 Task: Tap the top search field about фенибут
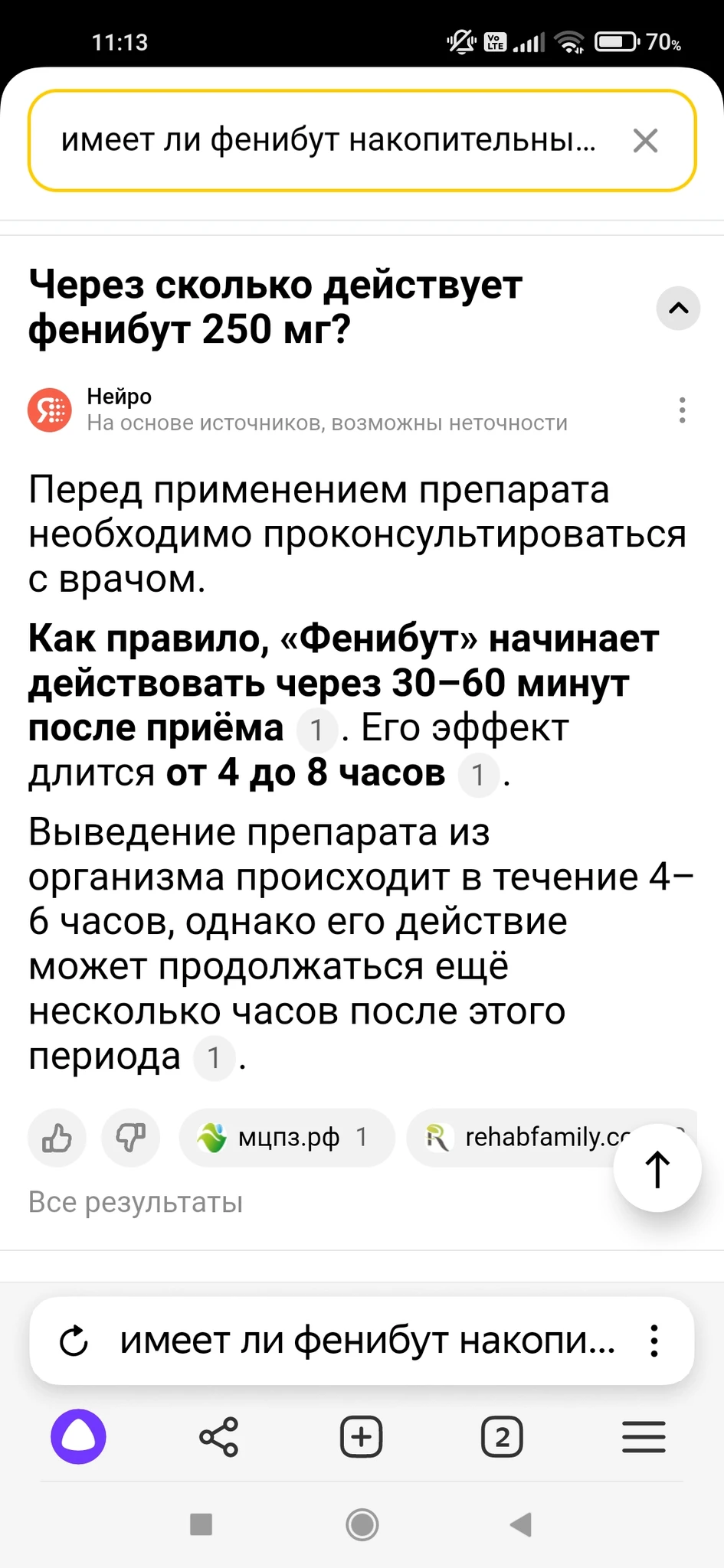point(329,141)
